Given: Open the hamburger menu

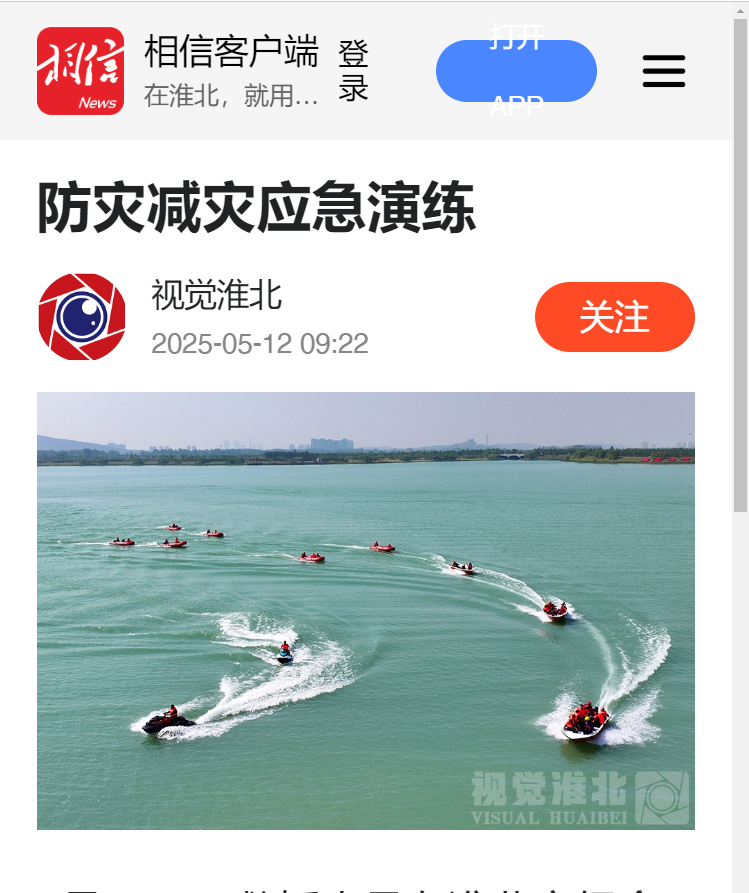Looking at the screenshot, I should pos(663,71).
